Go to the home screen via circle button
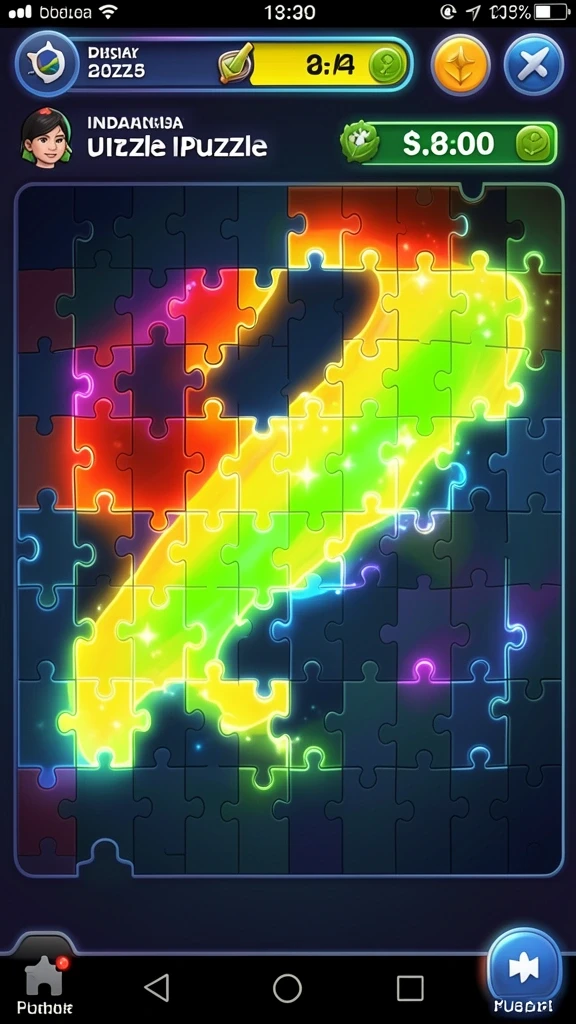This screenshot has height=1024, width=576. 287,988
